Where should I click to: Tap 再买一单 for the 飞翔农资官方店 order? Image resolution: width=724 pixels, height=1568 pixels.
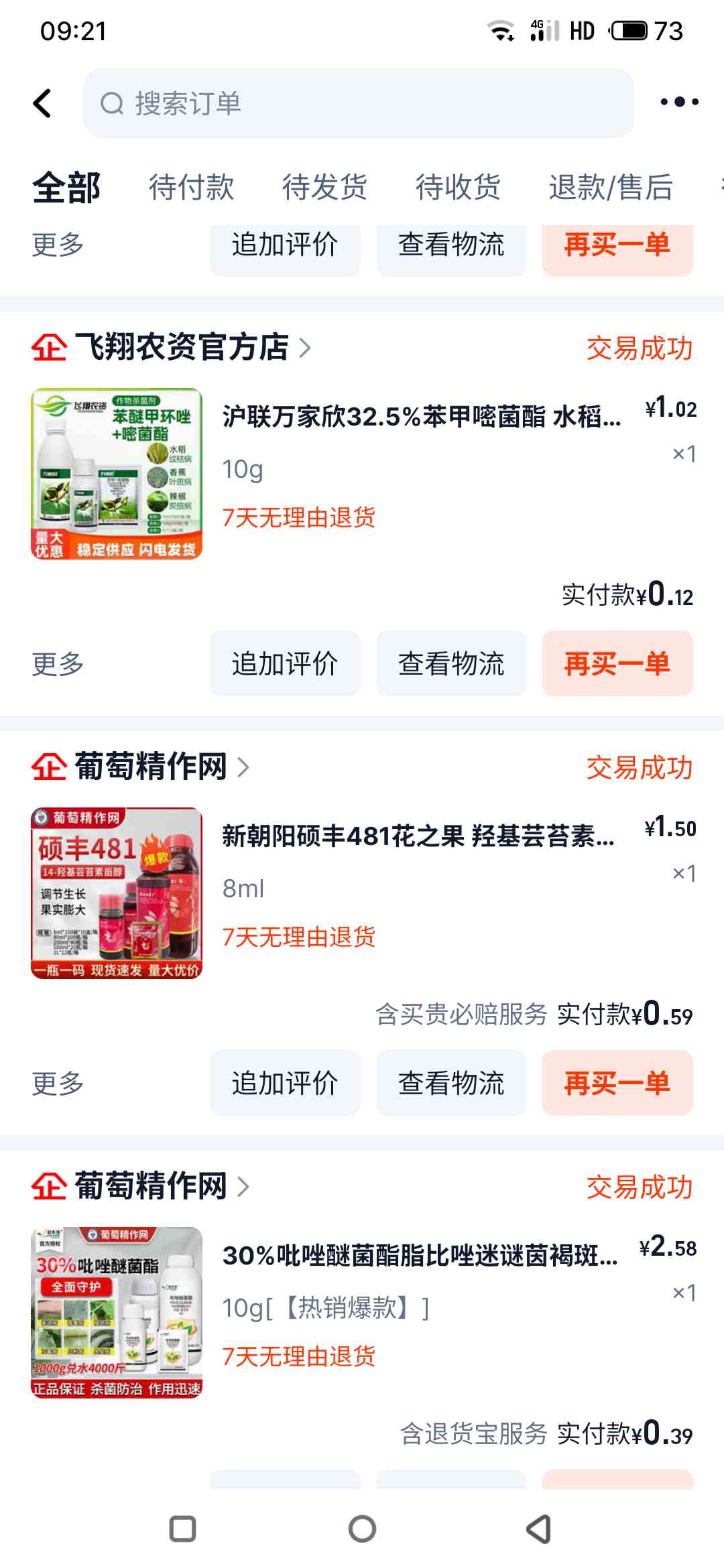point(617,663)
